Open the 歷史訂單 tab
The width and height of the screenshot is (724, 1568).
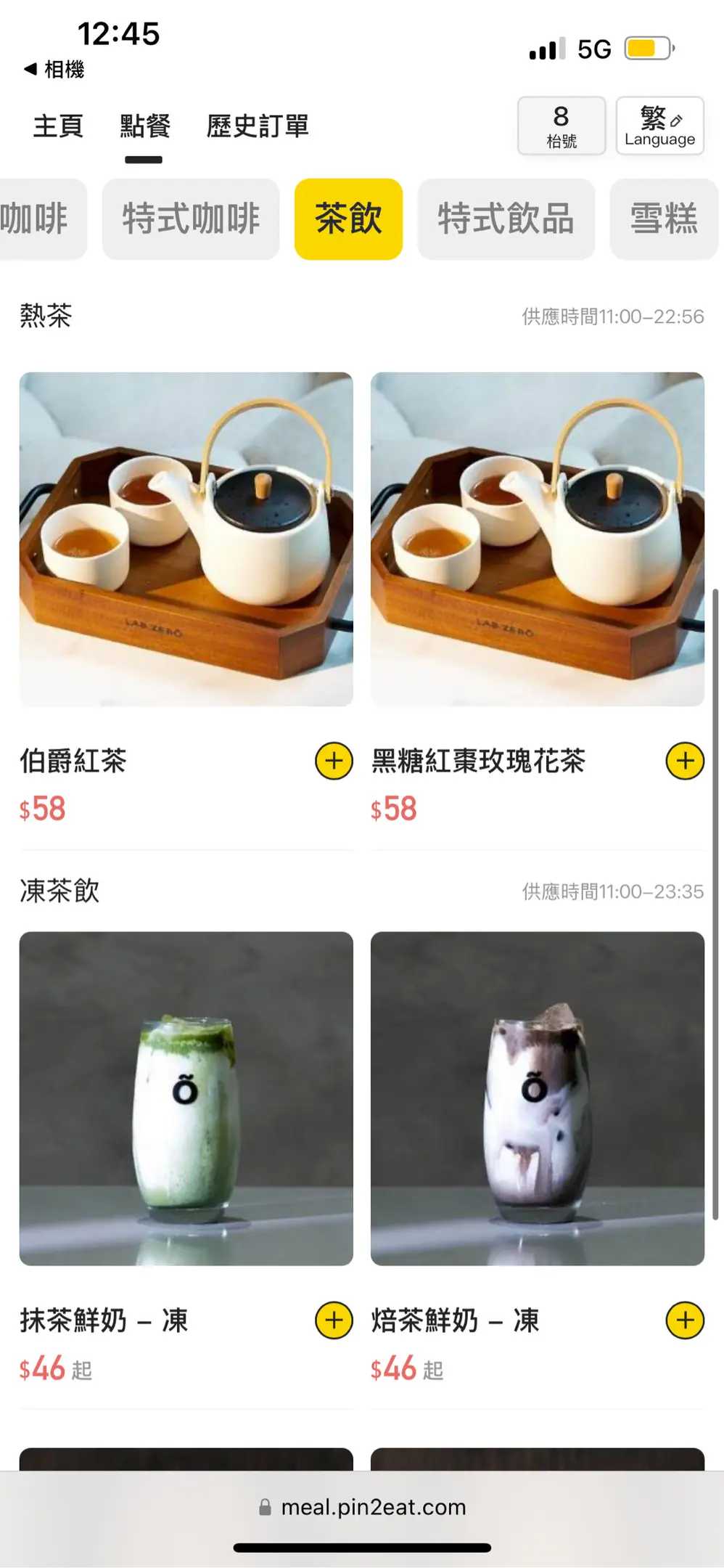[x=258, y=126]
